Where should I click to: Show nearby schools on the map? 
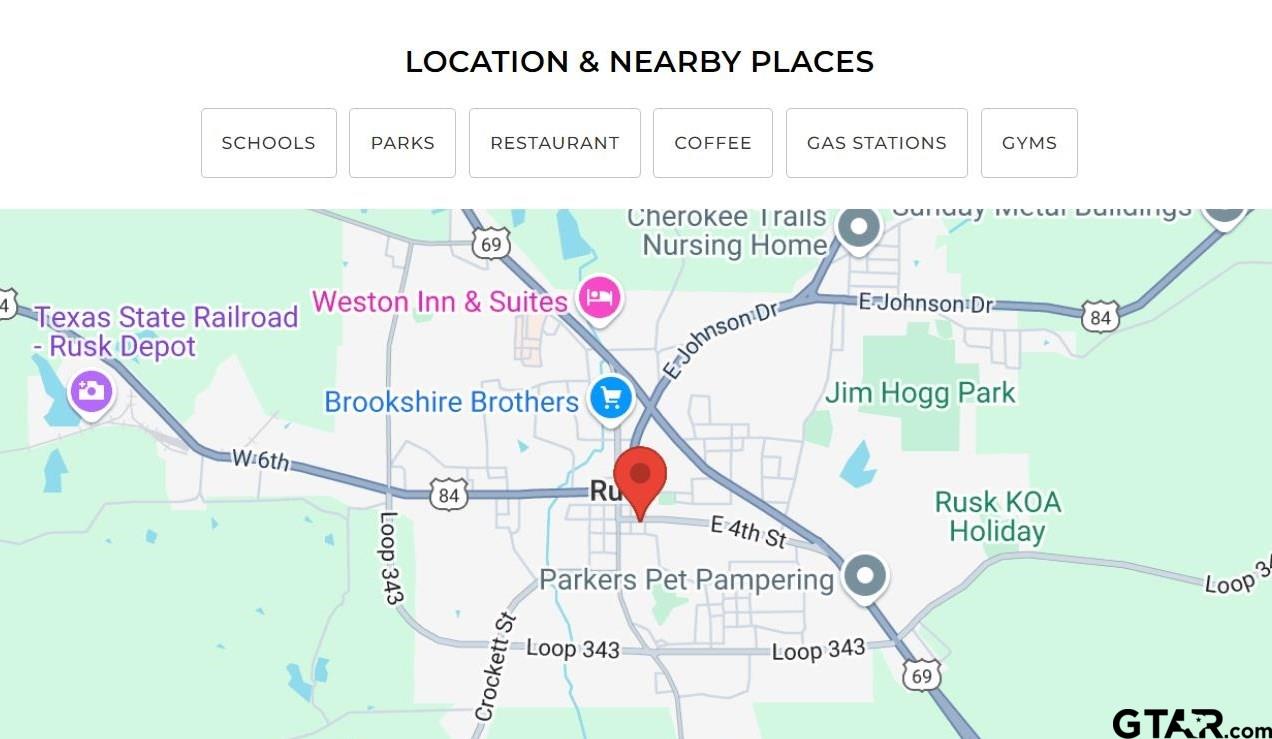[268, 143]
